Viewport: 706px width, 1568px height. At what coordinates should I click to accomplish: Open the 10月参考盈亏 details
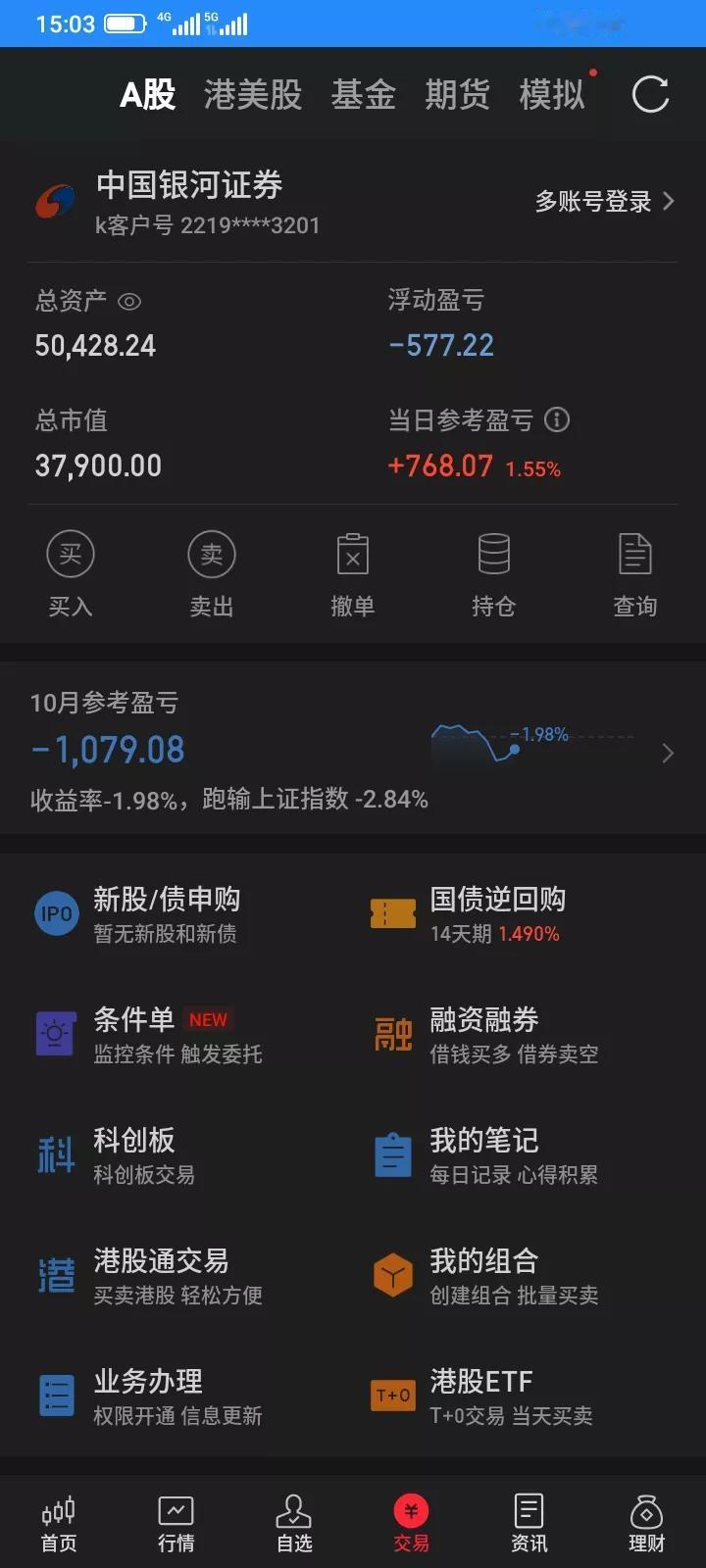(x=353, y=752)
